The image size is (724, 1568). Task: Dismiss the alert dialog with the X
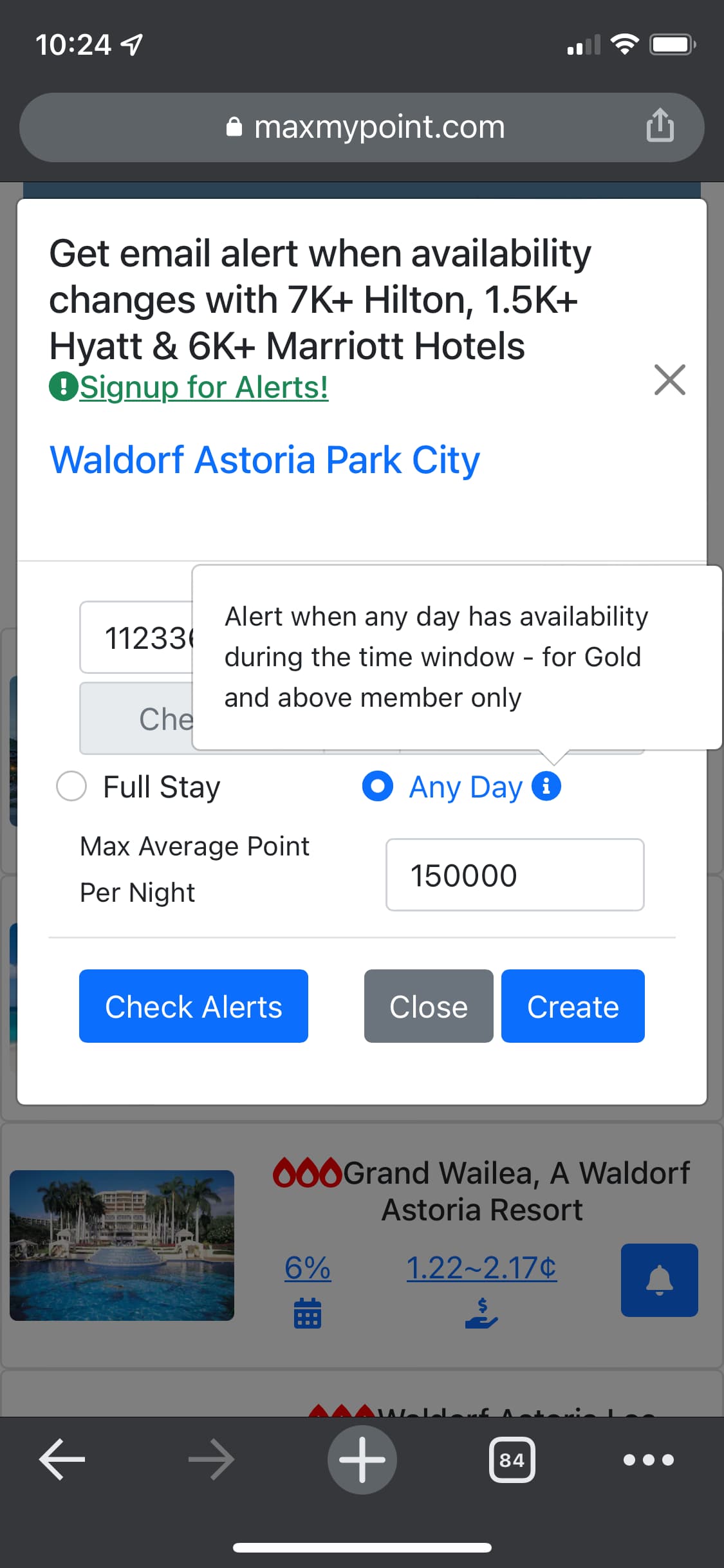tap(669, 379)
